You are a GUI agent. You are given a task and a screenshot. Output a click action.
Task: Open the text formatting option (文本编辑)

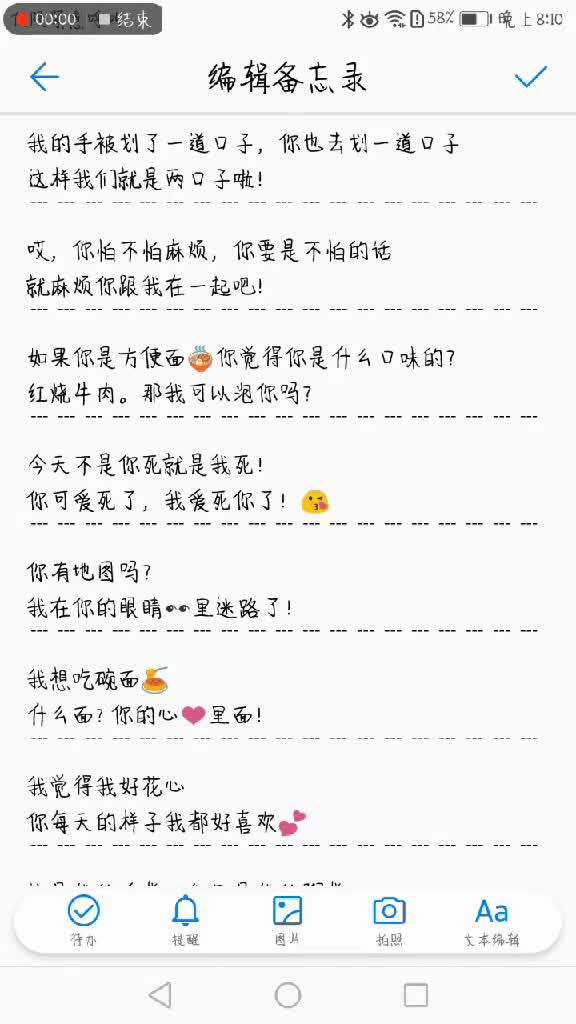pos(491,921)
